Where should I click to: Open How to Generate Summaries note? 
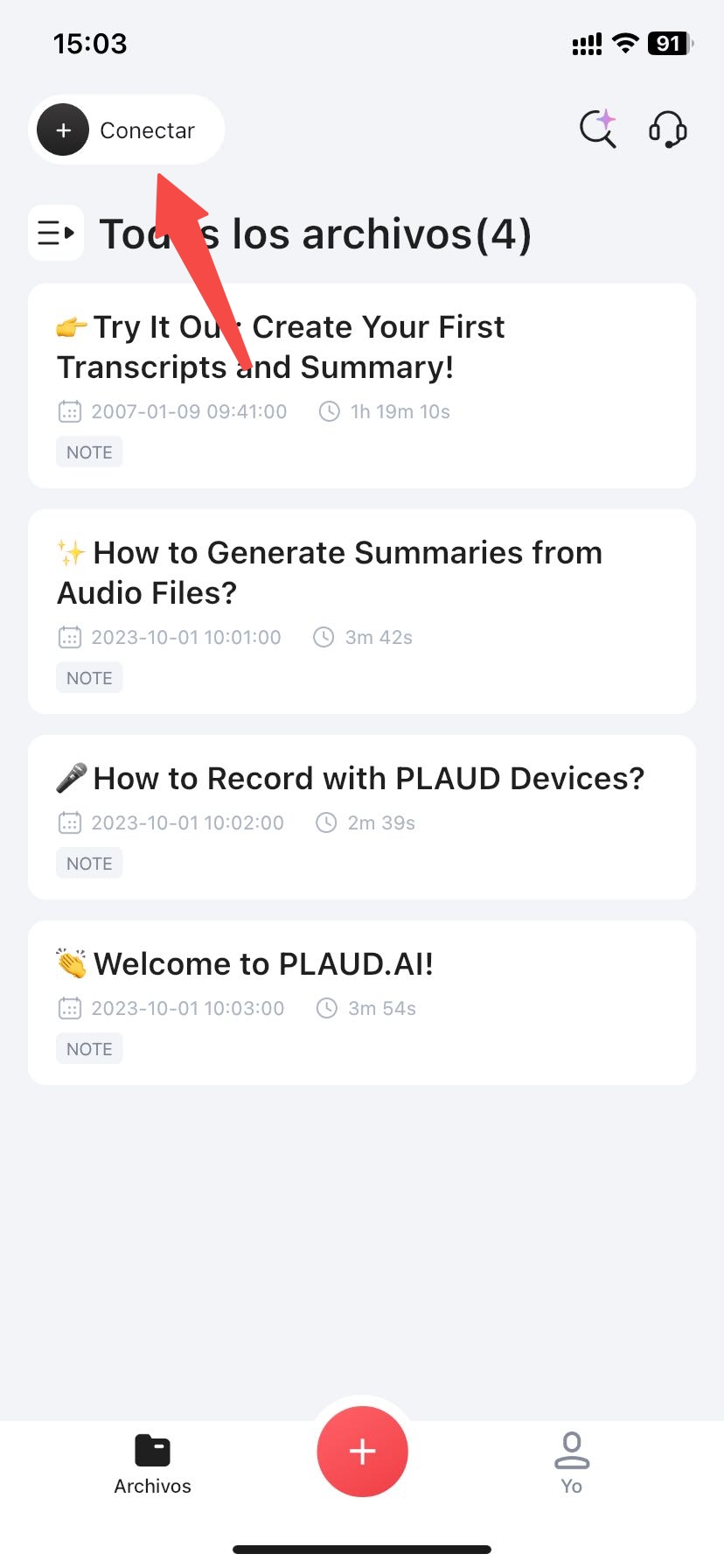coord(362,611)
